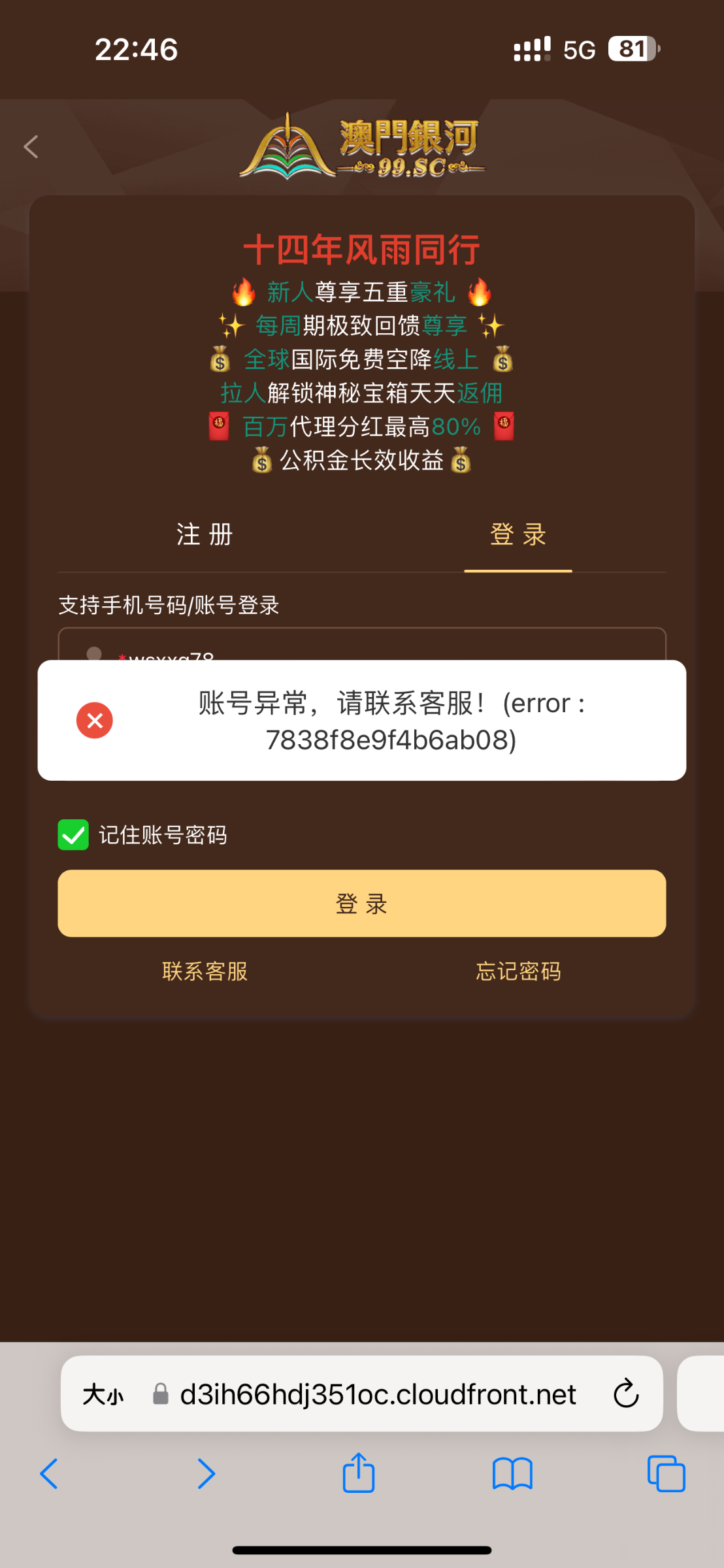
Task: Tap the yellow 登录 button
Action: (x=362, y=904)
